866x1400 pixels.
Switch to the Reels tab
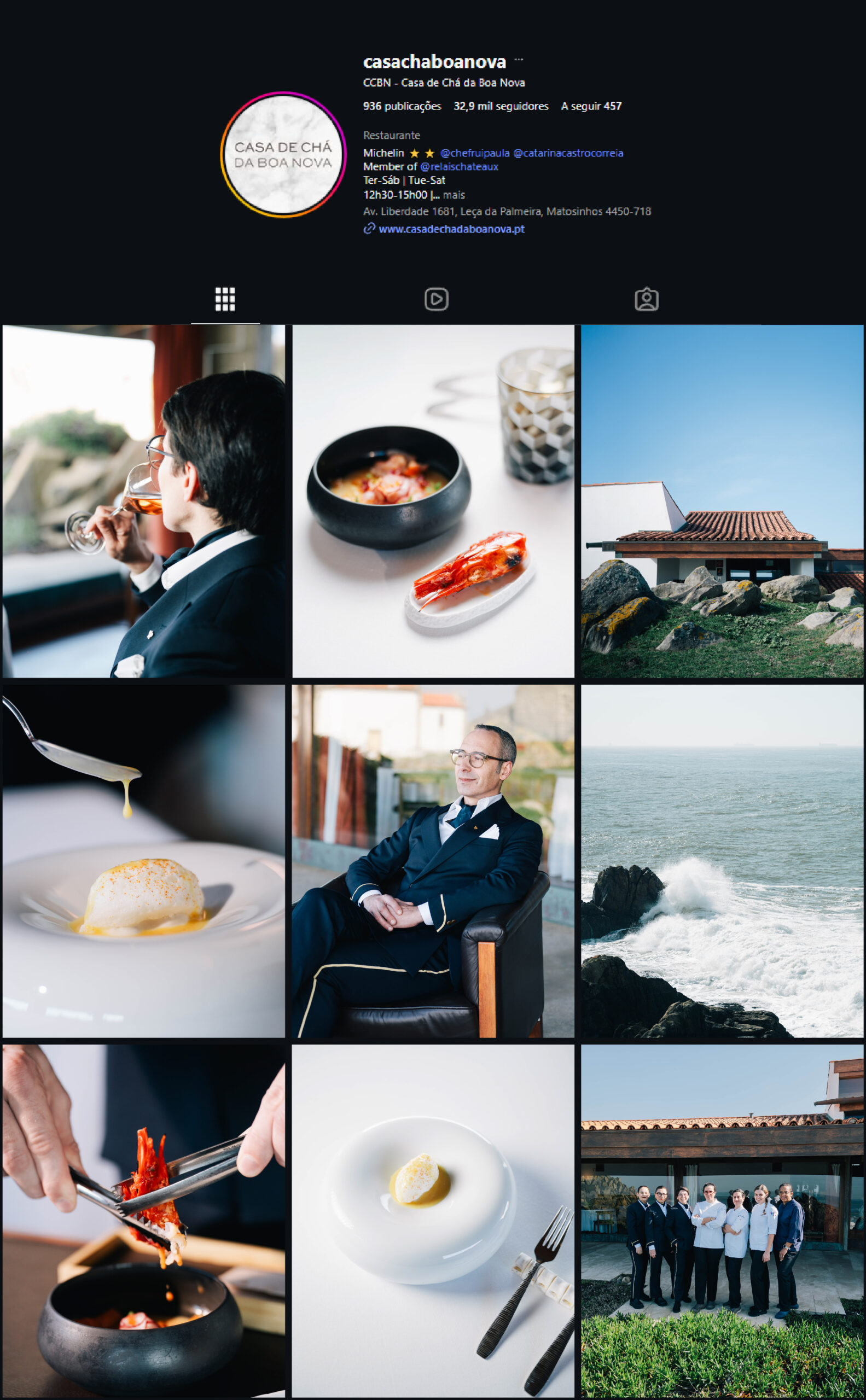pyautogui.click(x=436, y=300)
